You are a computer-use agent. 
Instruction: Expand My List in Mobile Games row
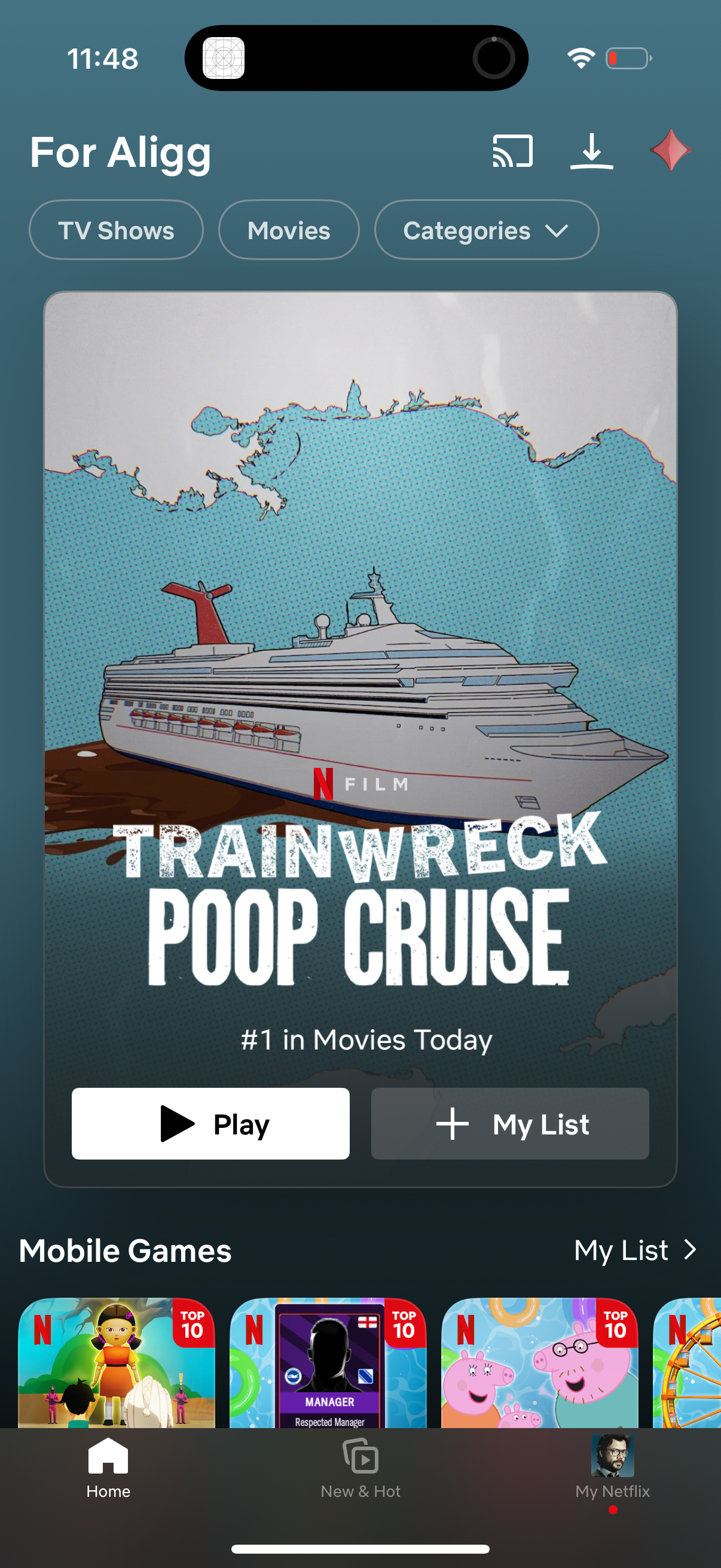pos(637,1250)
